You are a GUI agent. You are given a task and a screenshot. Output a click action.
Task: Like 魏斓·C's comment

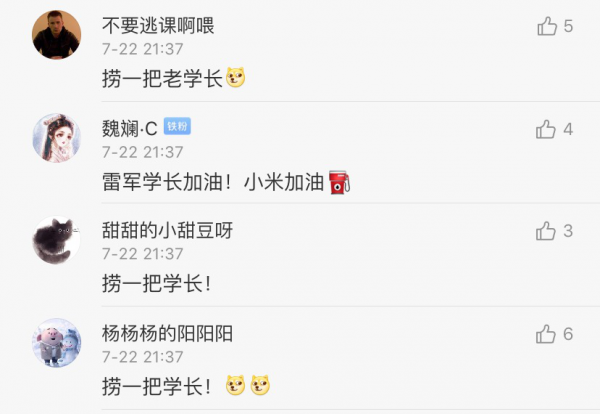(x=546, y=129)
